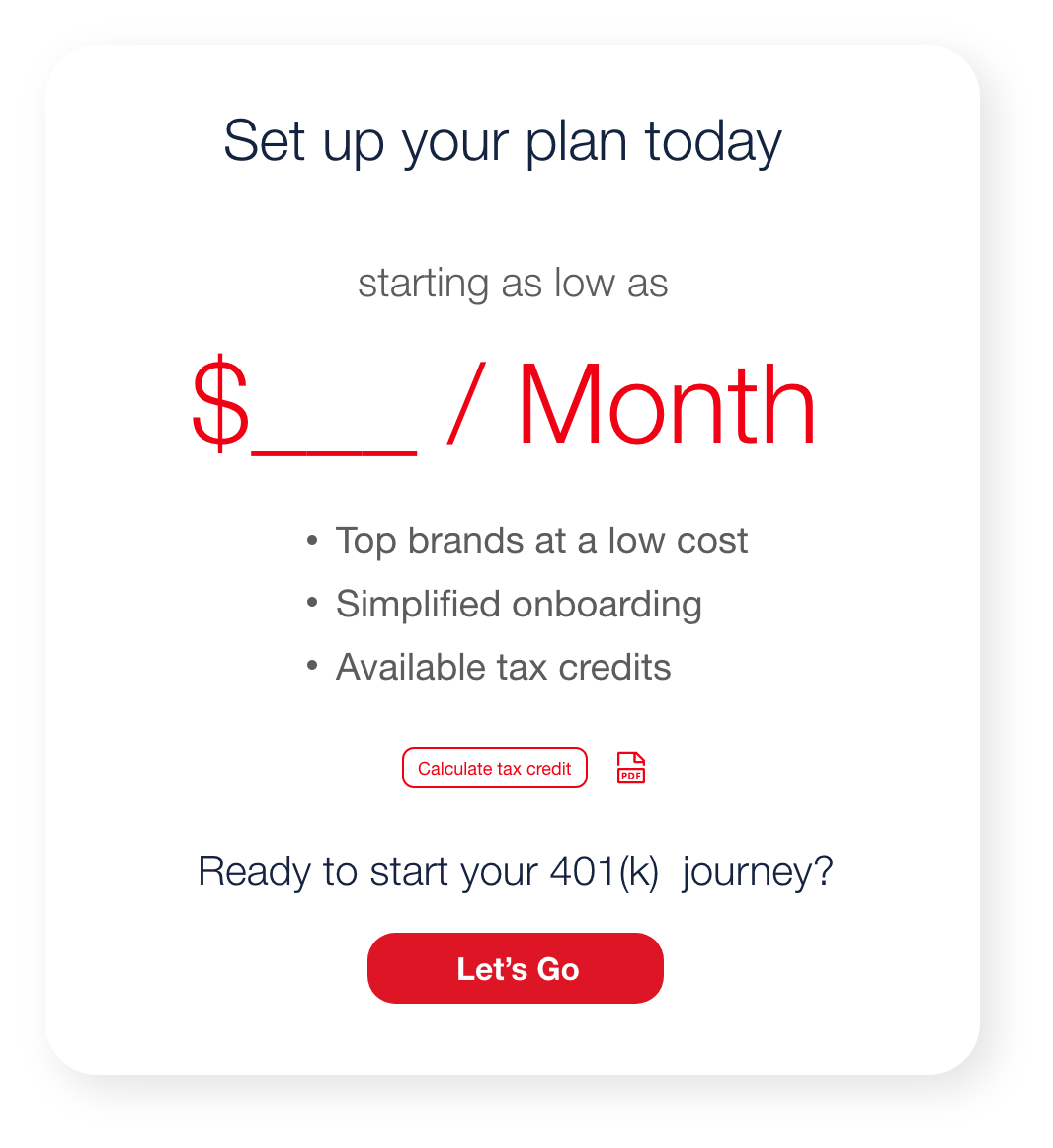Start the 401(k) journey with Let's Go
1053x1148 pixels.
515,968
